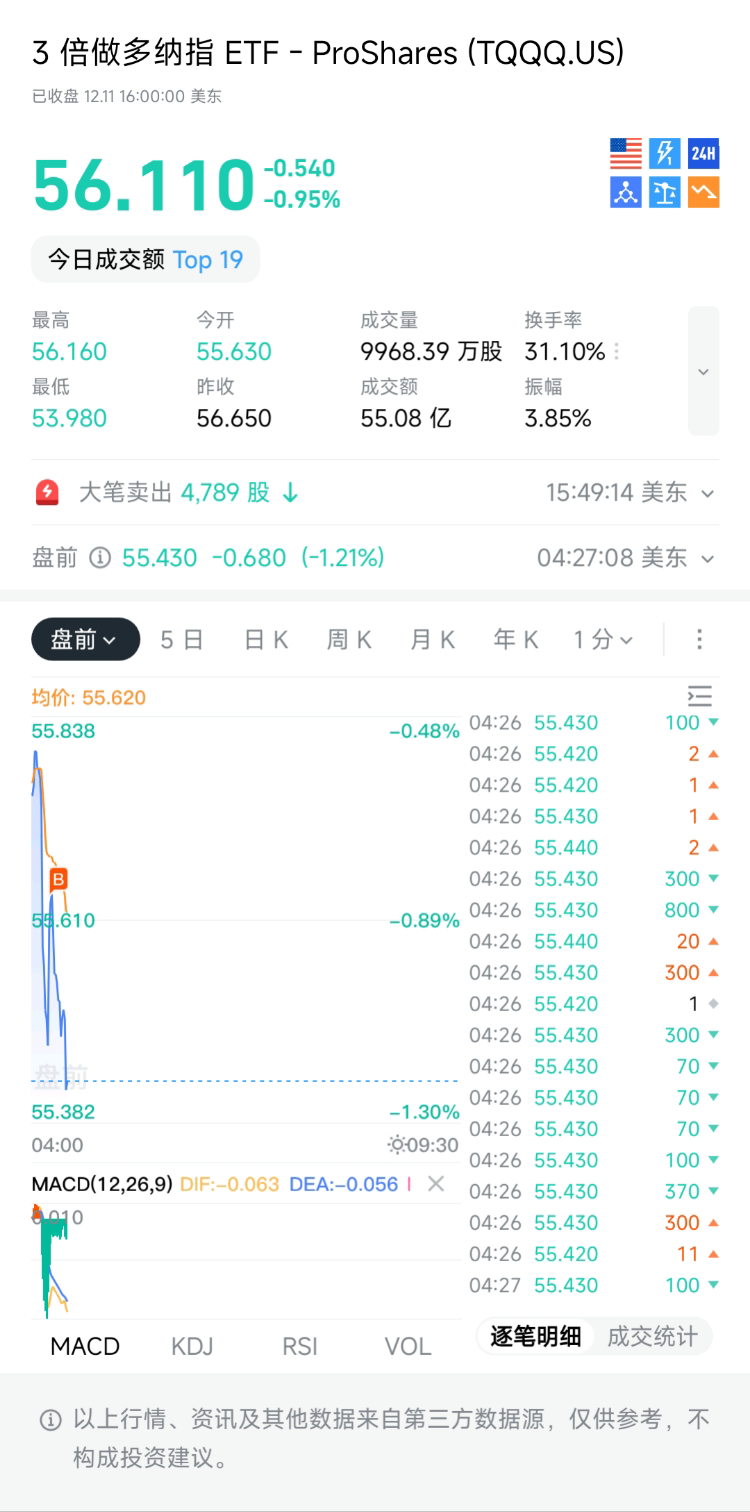This screenshot has height=1512, width=750.
Task: Expand the quote details panel chevron
Action: coord(703,371)
